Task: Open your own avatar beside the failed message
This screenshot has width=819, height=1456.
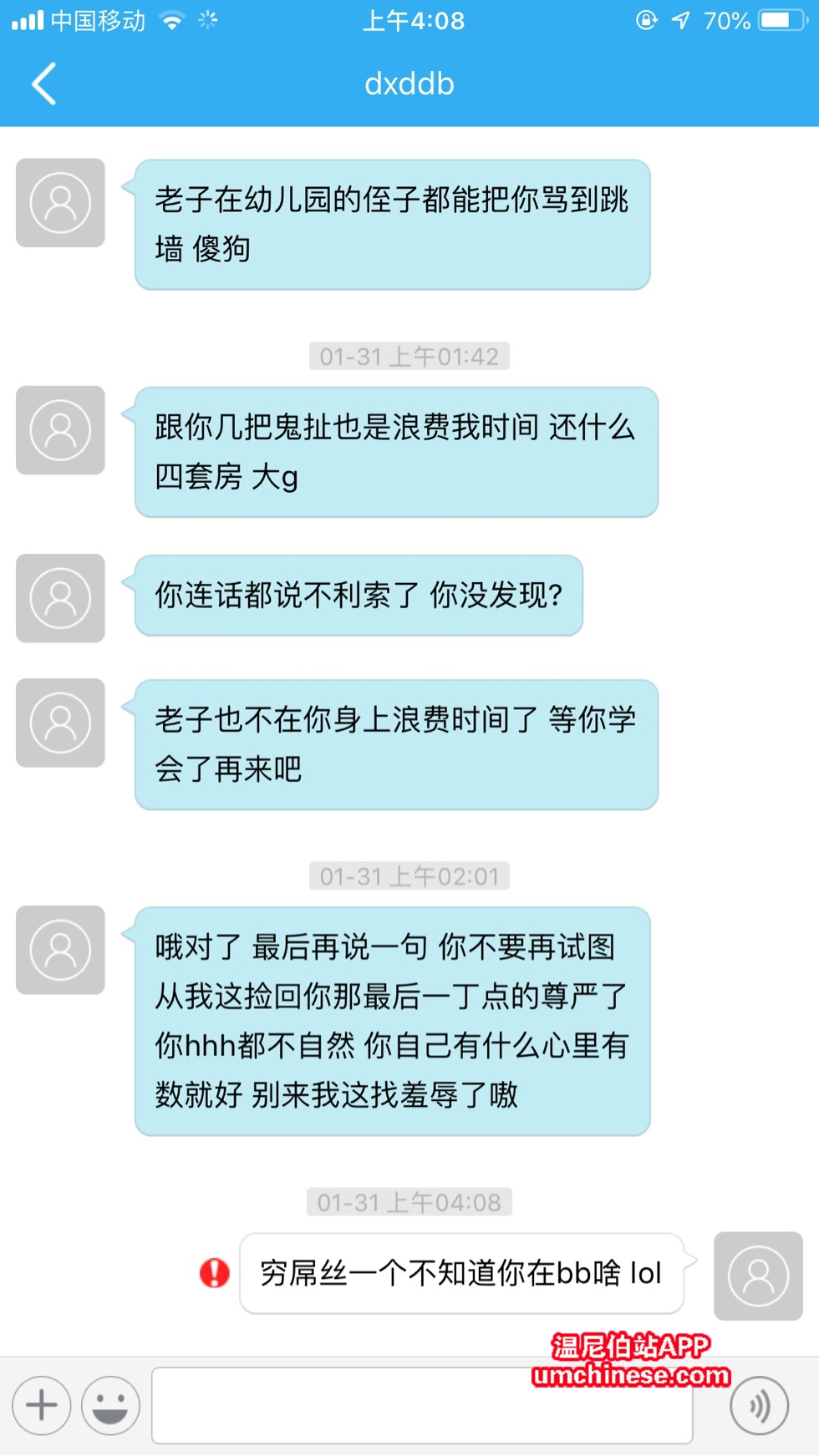Action: click(758, 1276)
